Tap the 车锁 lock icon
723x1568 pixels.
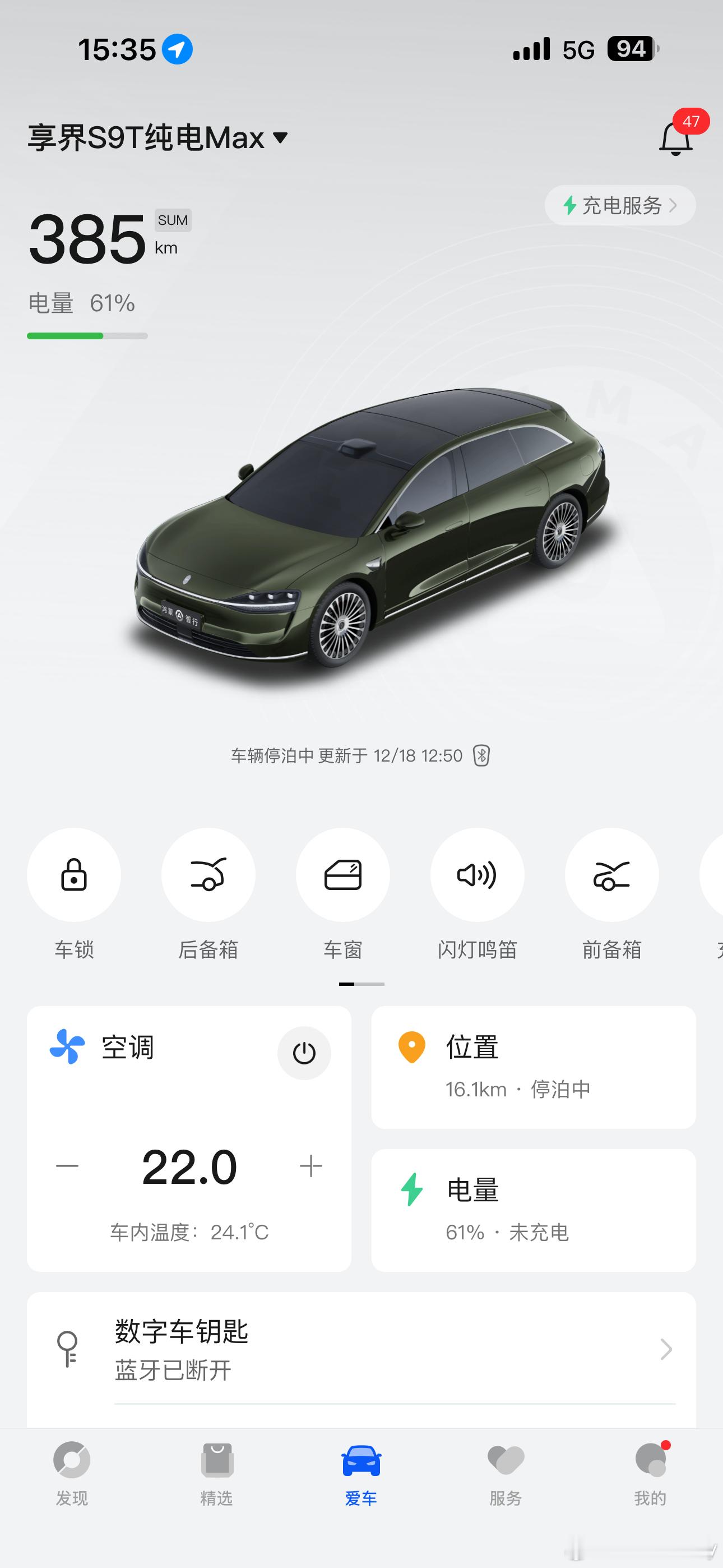pos(73,875)
